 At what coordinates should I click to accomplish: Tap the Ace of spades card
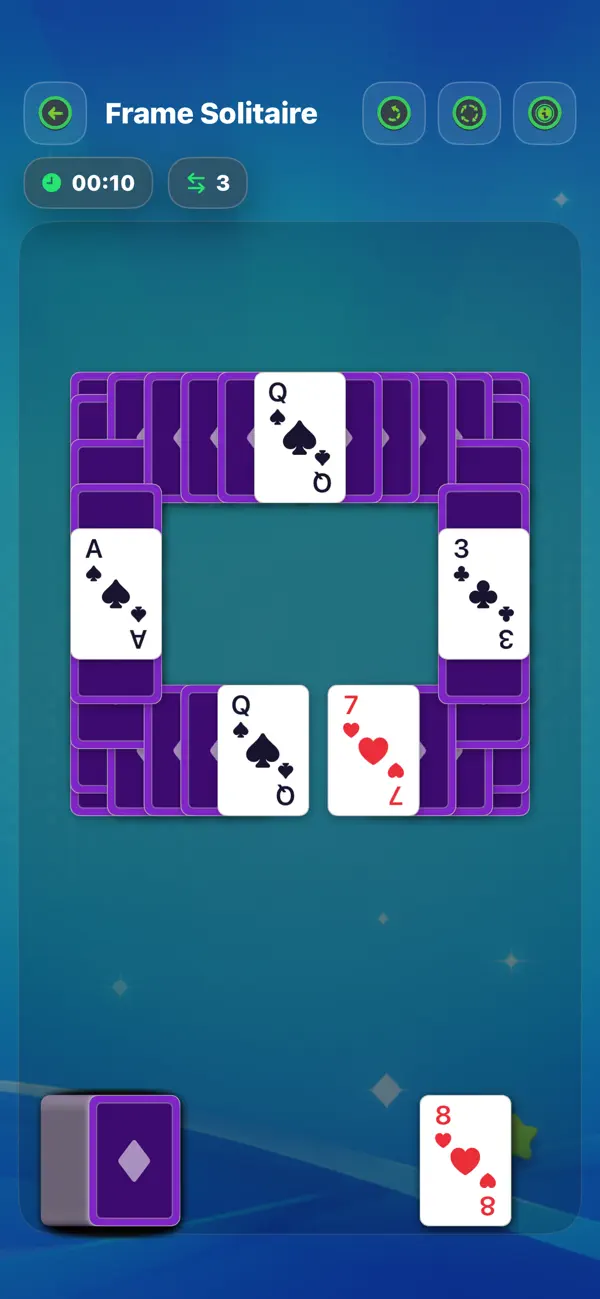click(116, 594)
